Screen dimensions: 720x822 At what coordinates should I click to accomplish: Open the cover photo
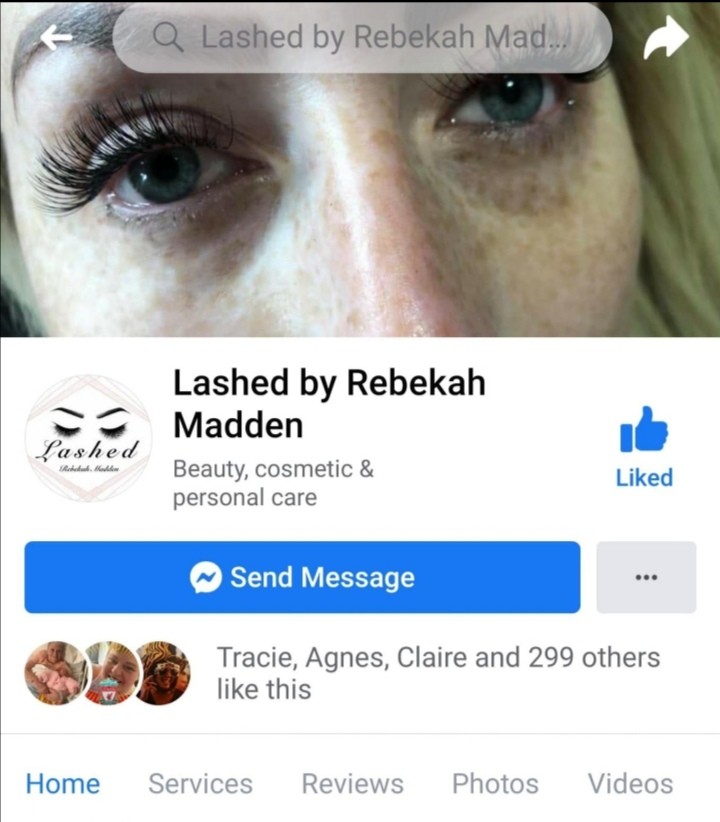360,200
